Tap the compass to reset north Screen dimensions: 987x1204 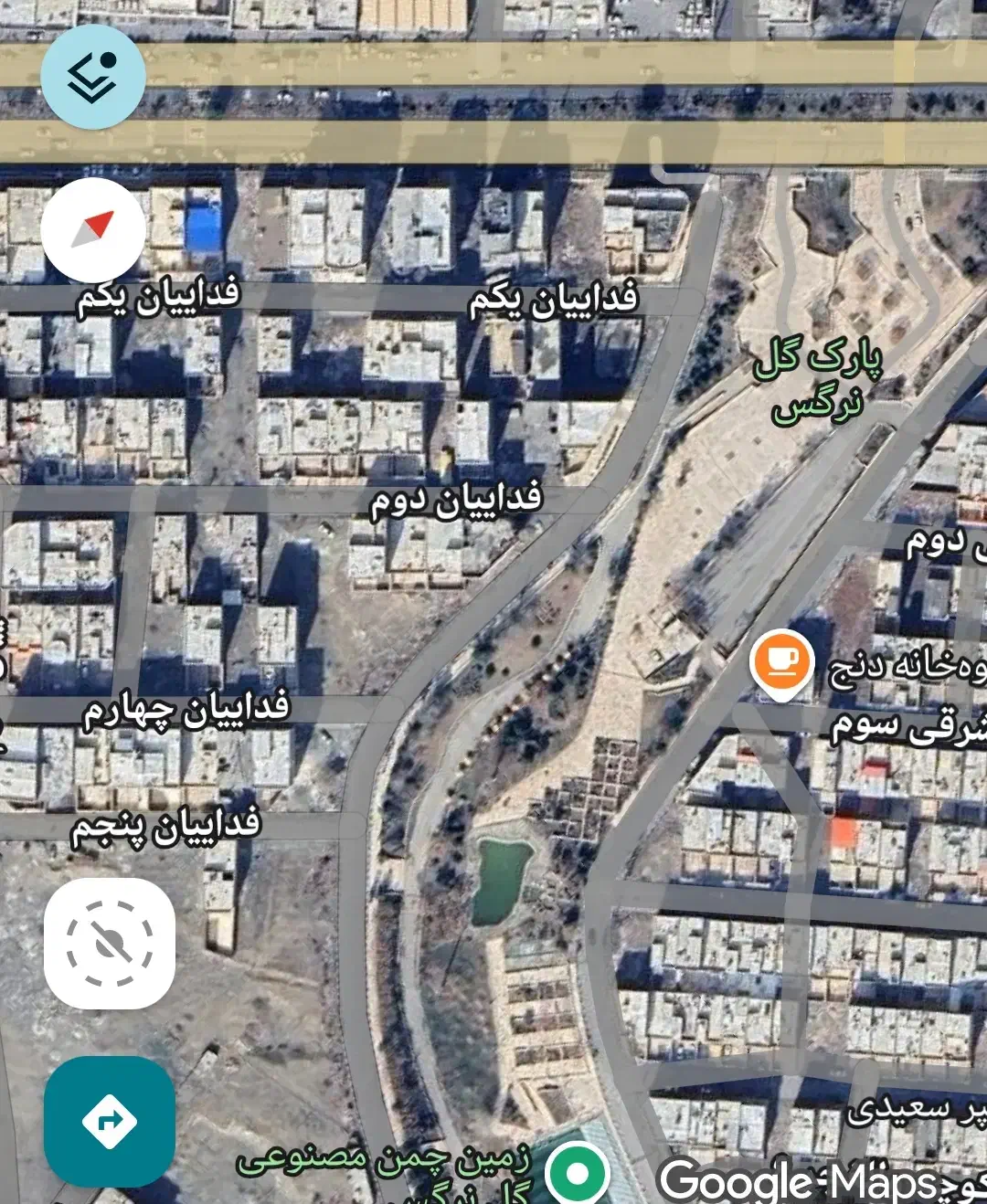coord(93,229)
